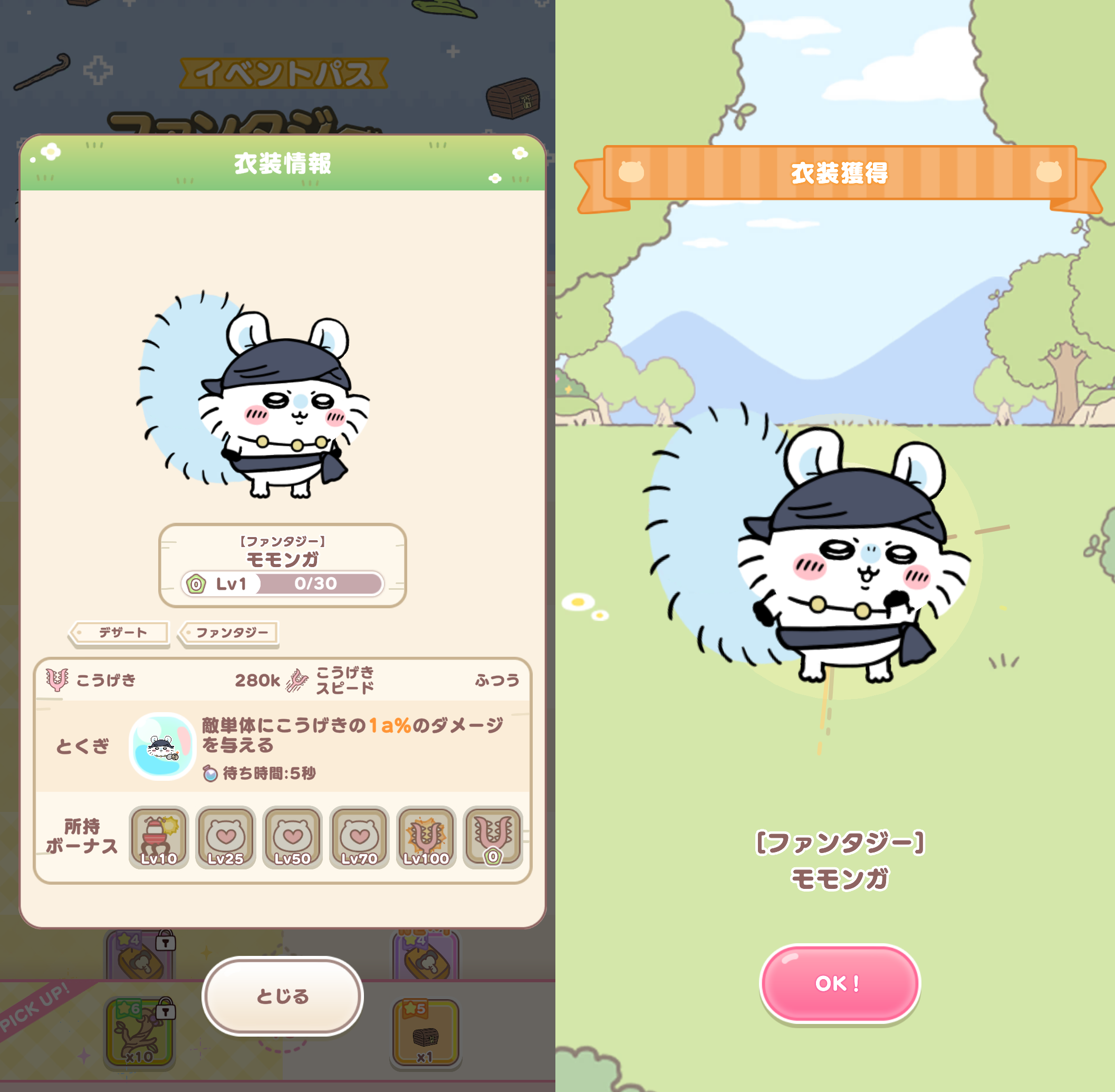
Task: Tap the とくぎ skill icon
Action: coord(162,745)
